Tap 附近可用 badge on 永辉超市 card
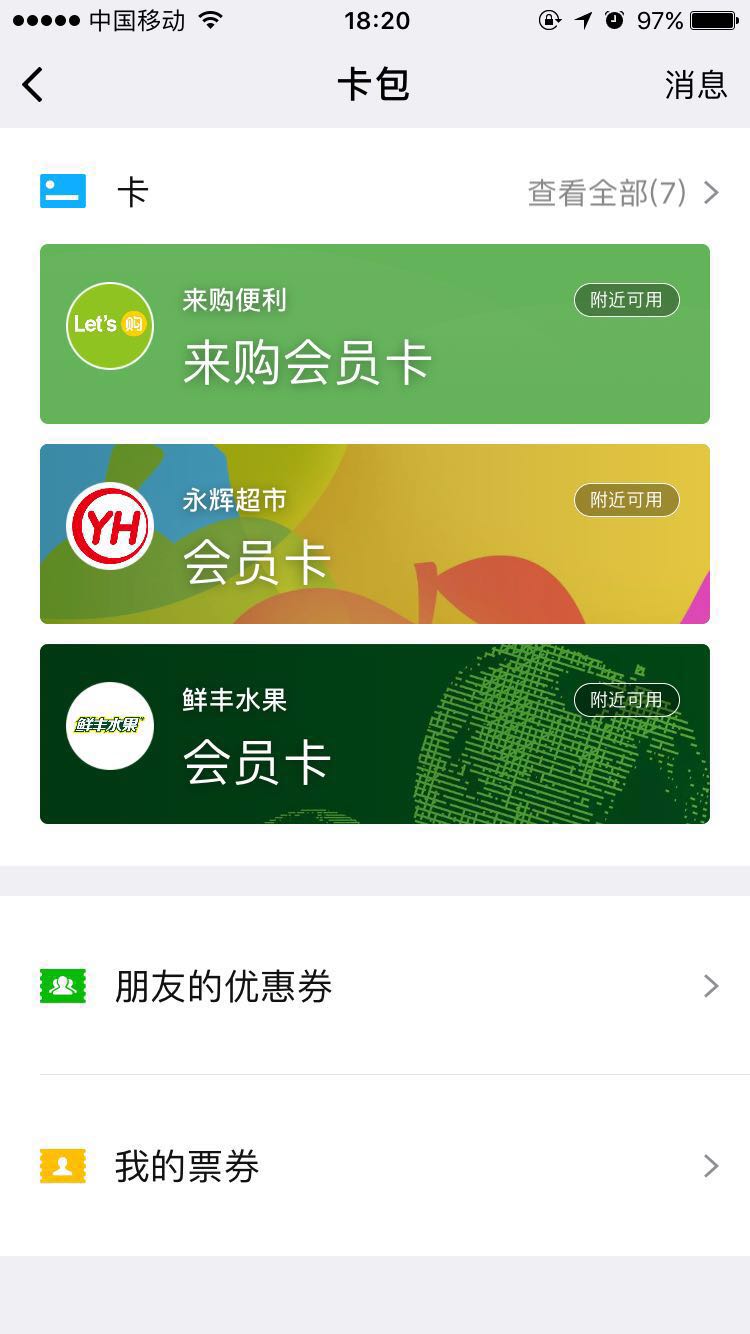The height and width of the screenshot is (1334, 750). click(x=626, y=500)
